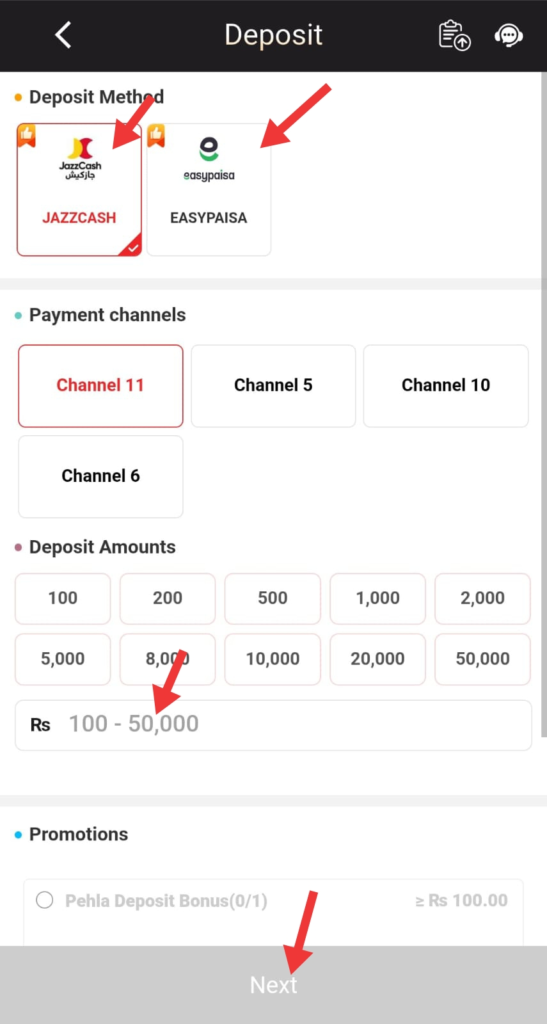
Task: Pick the 50,000 deposit amount
Action: (x=483, y=660)
